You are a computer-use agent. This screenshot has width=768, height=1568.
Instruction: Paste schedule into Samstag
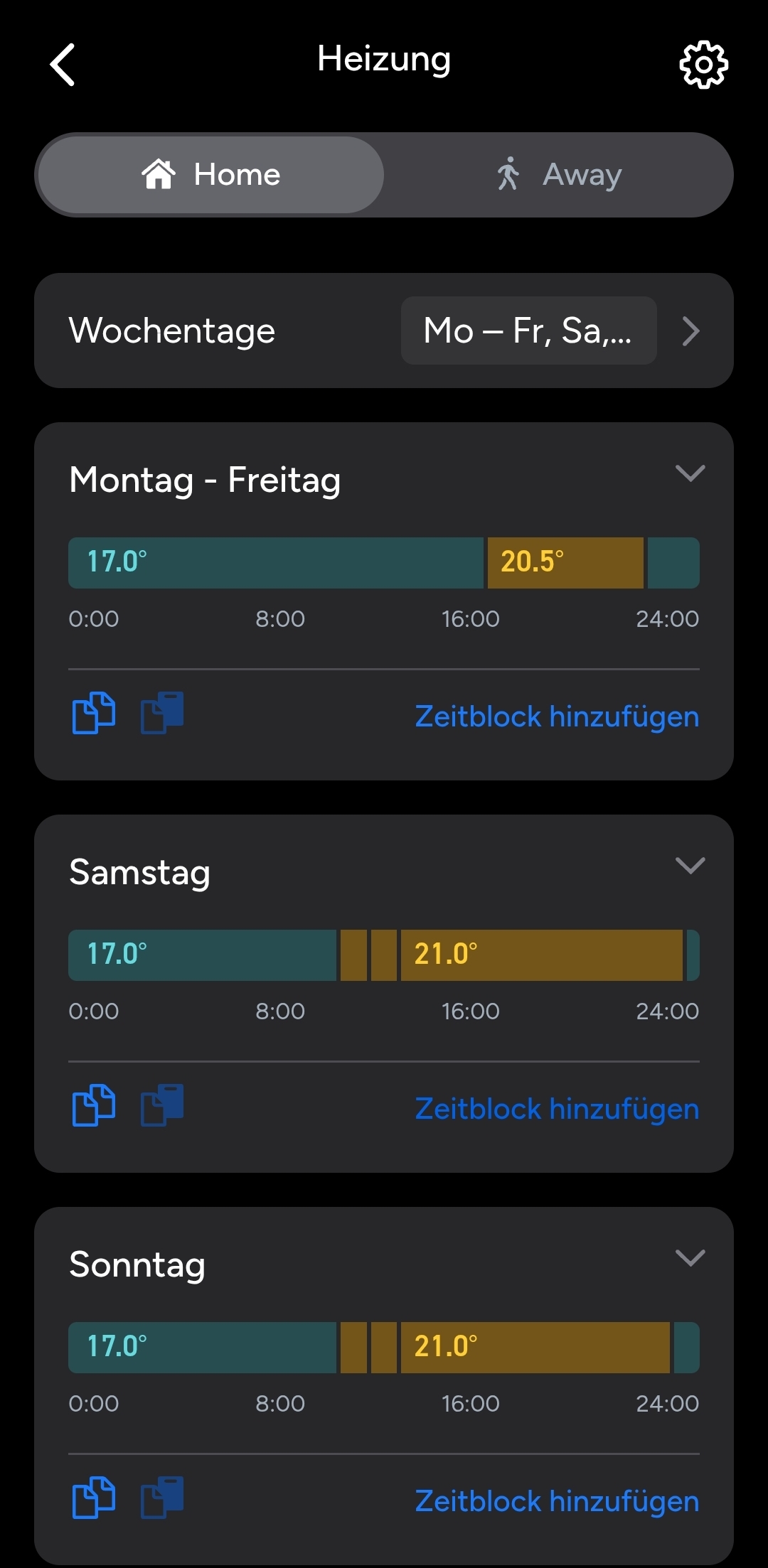pos(162,1105)
